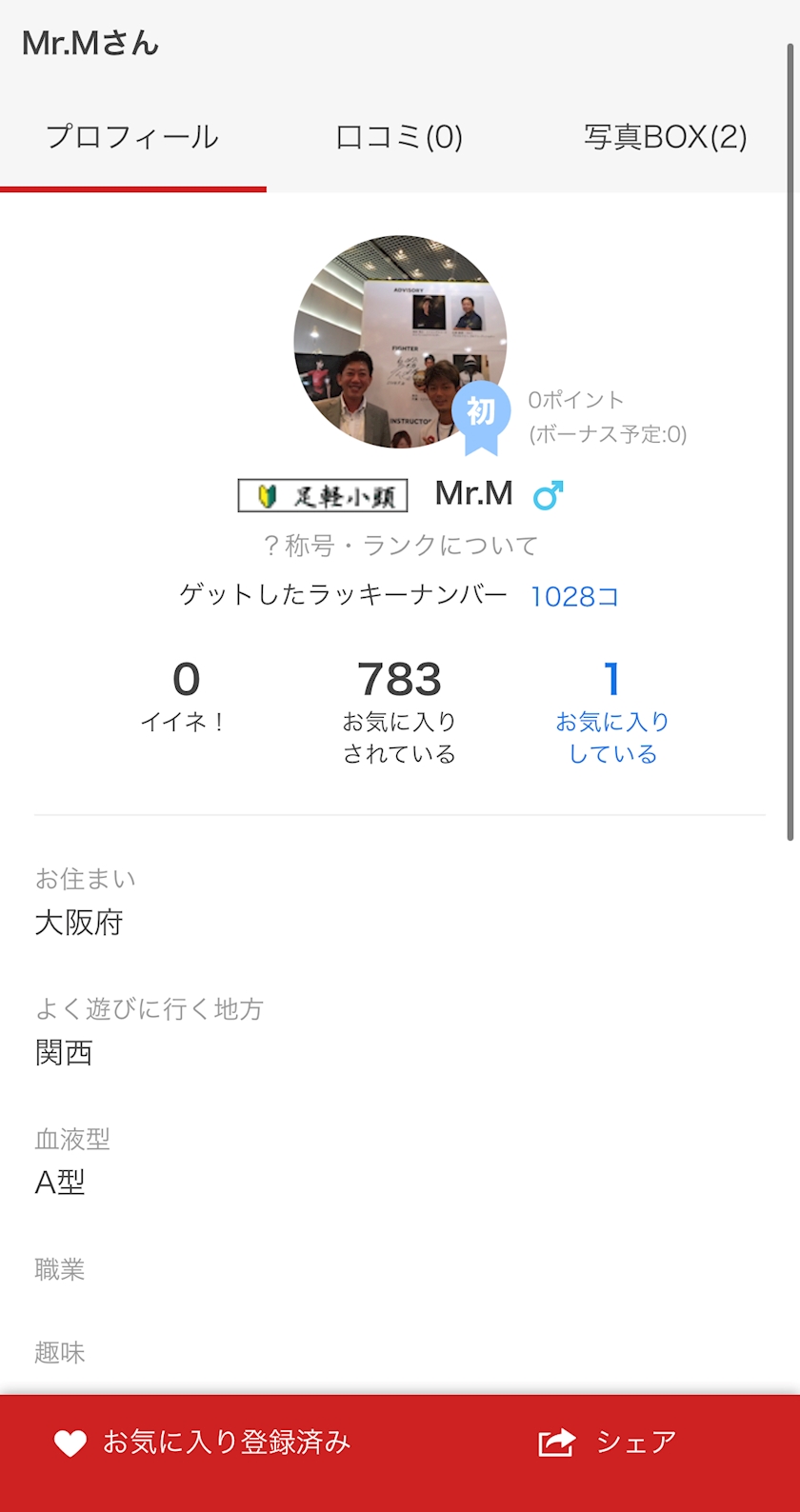View the 1028コ lucky numbers
Screen dimensions: 800x1512
coord(574,597)
